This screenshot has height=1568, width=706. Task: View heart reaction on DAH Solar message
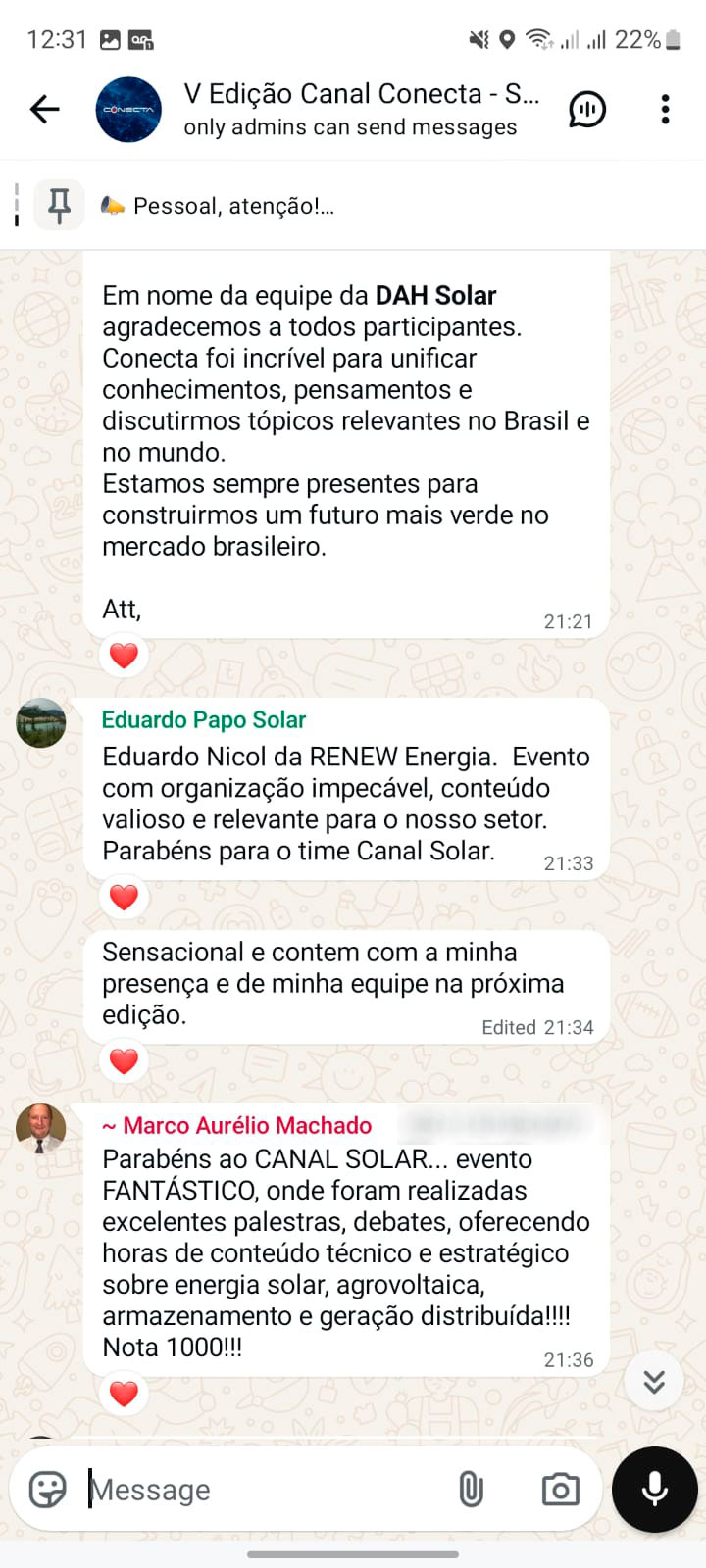point(124,655)
